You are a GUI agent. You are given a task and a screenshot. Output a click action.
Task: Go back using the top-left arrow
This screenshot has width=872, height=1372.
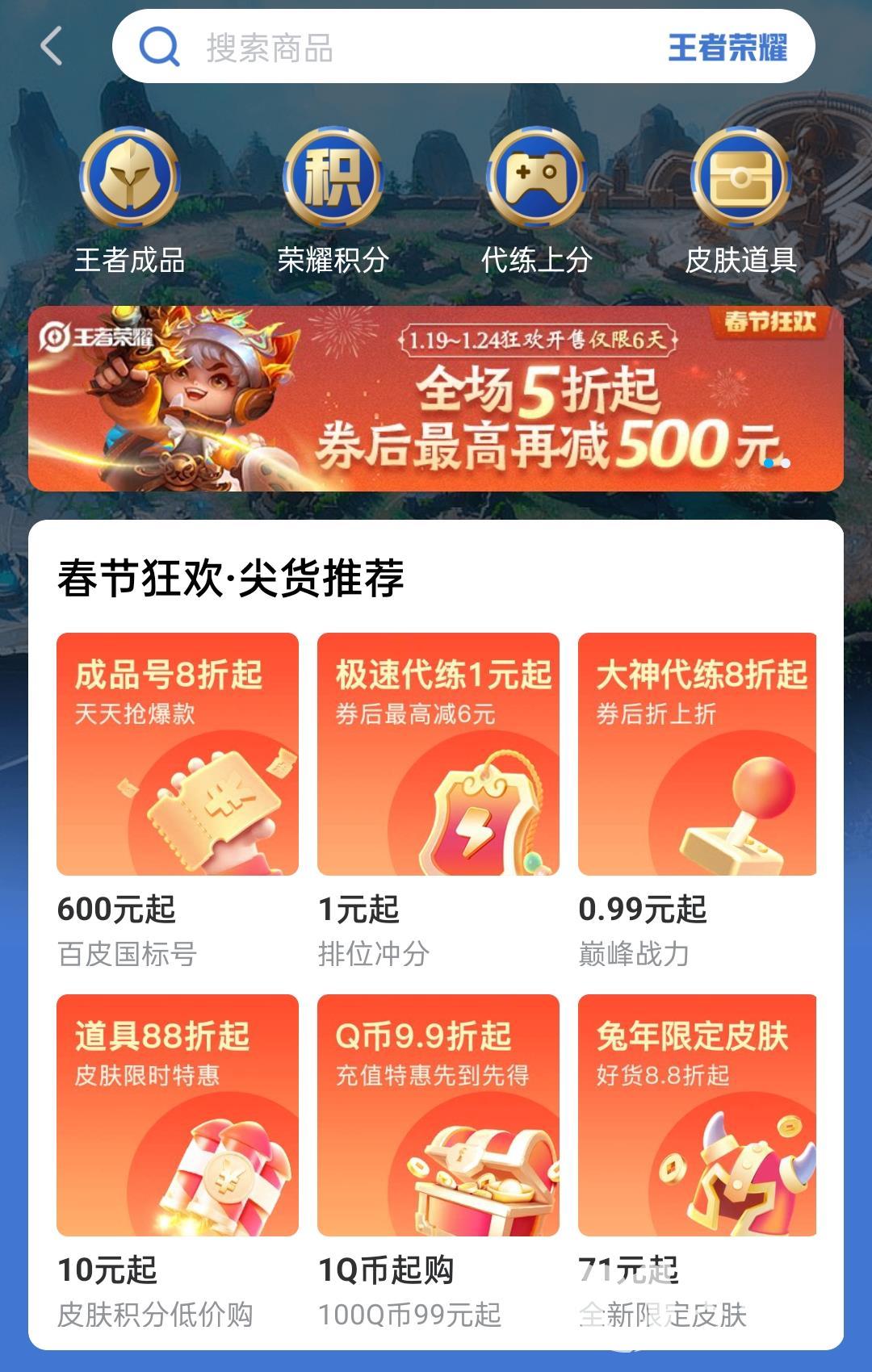[x=52, y=46]
